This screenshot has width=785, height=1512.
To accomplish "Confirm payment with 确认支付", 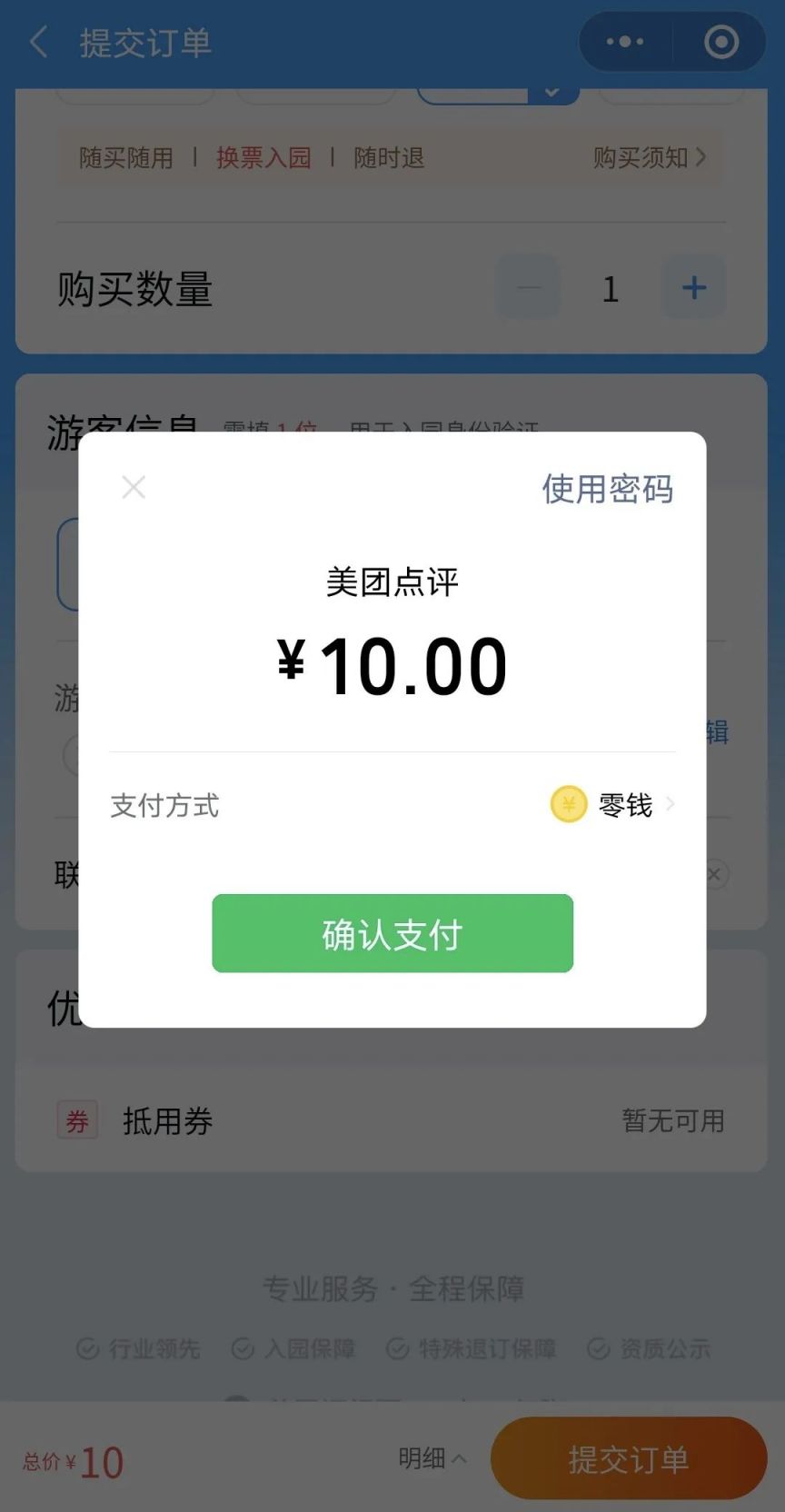I will click(x=392, y=933).
